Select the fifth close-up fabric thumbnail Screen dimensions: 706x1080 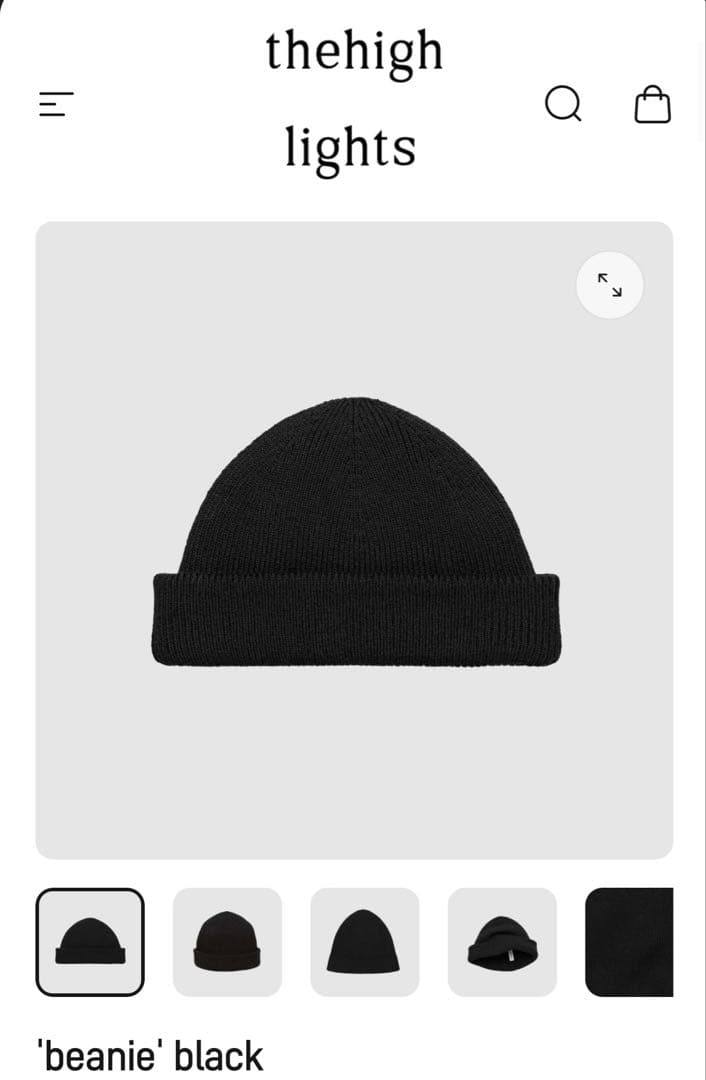(x=630, y=942)
